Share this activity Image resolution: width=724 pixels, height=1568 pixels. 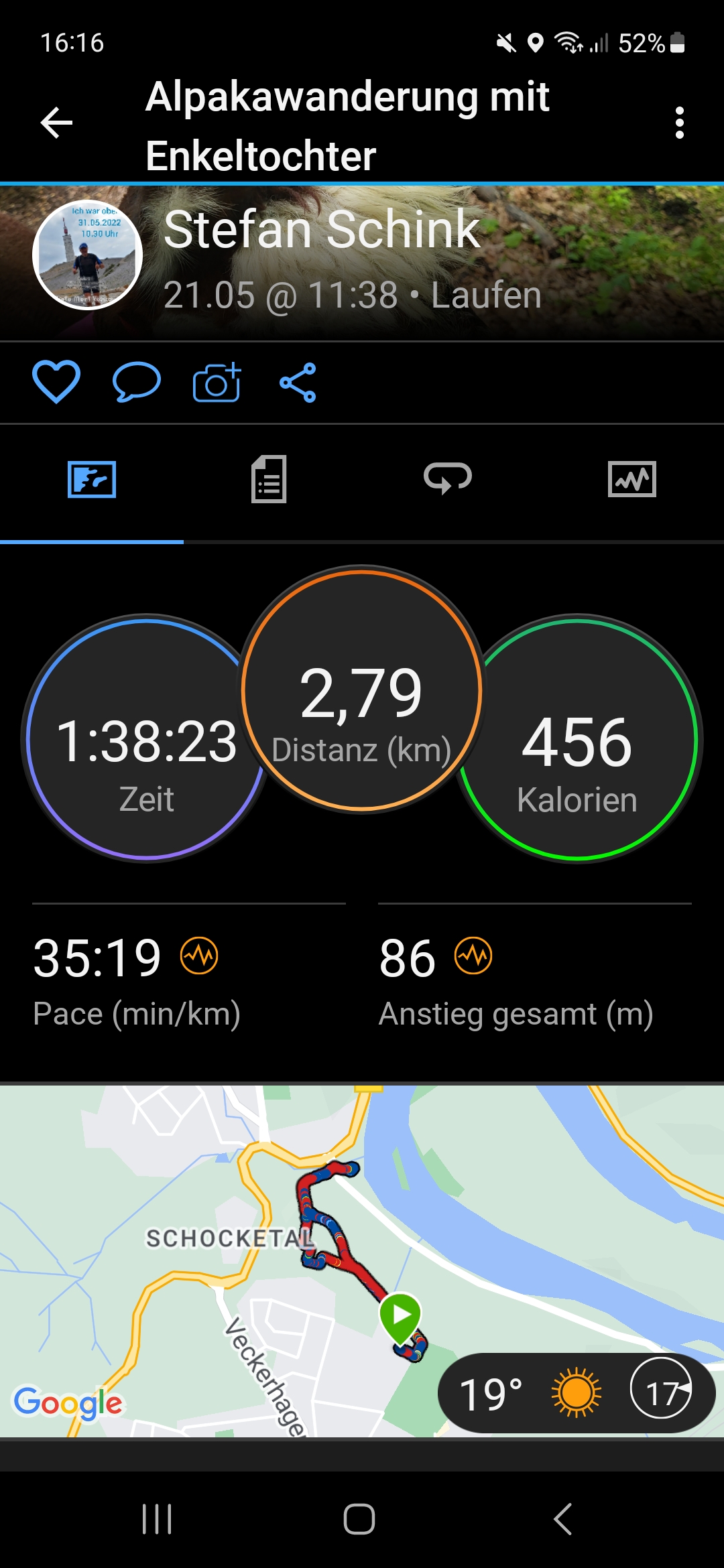[x=298, y=382]
